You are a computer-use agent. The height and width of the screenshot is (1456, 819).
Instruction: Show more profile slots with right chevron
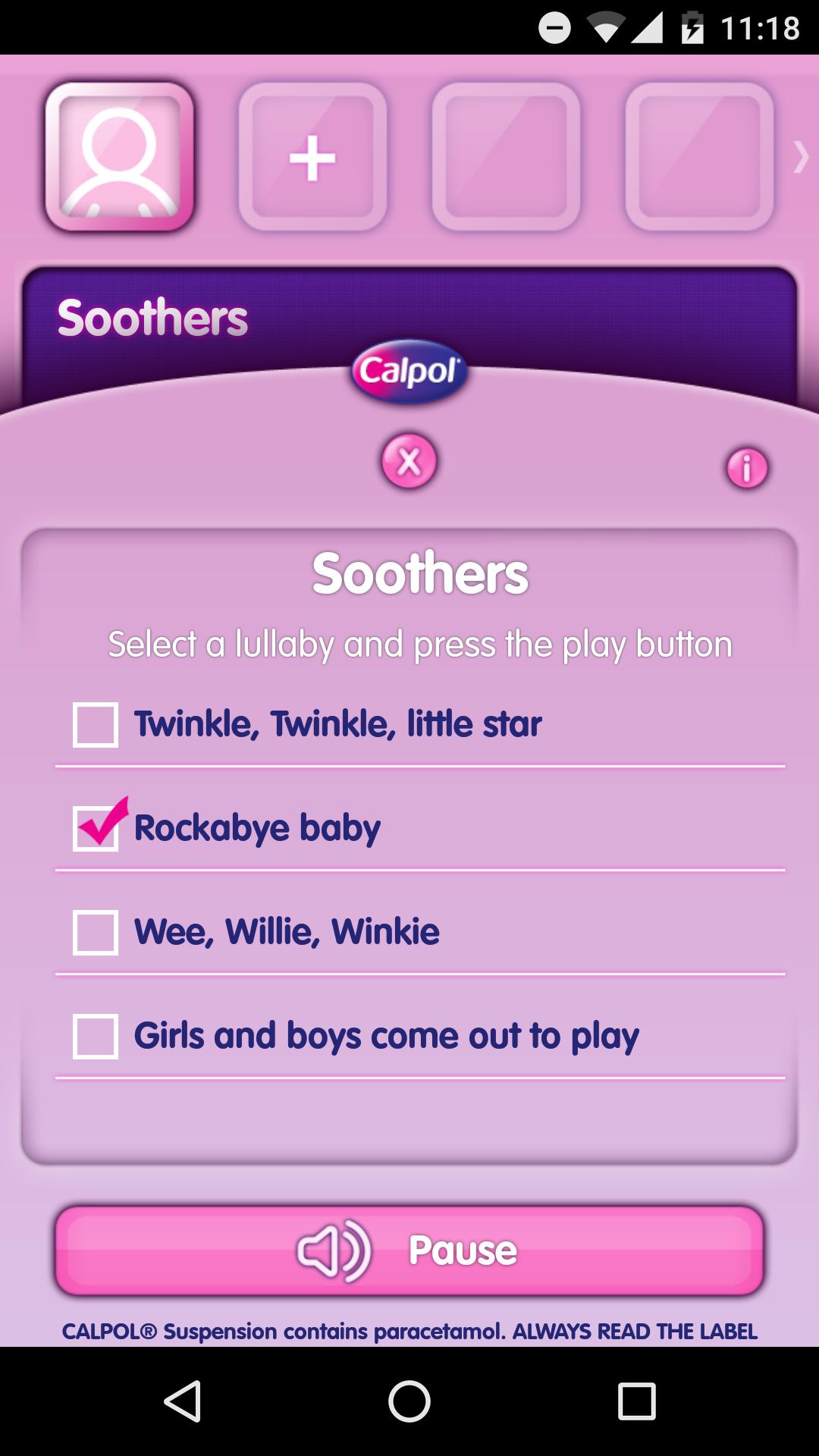coord(801,157)
